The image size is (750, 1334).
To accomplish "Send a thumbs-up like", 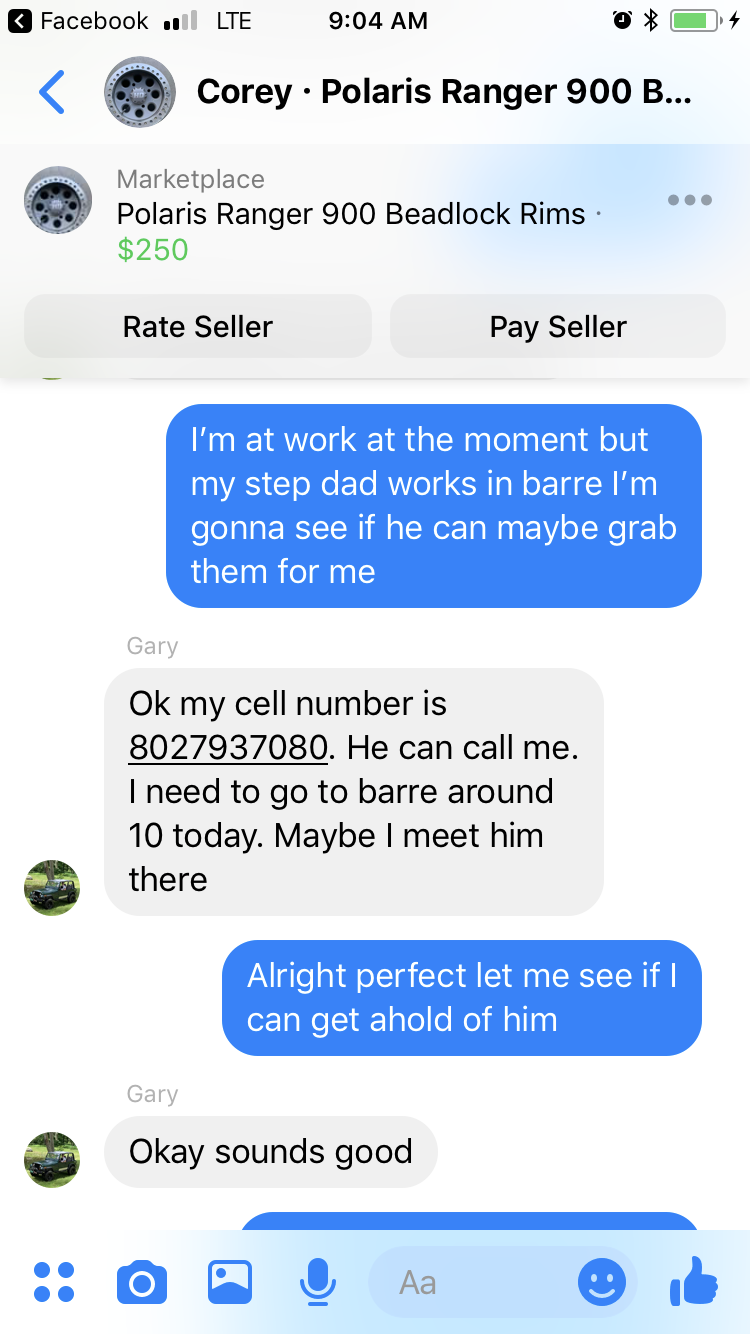I will (694, 1282).
